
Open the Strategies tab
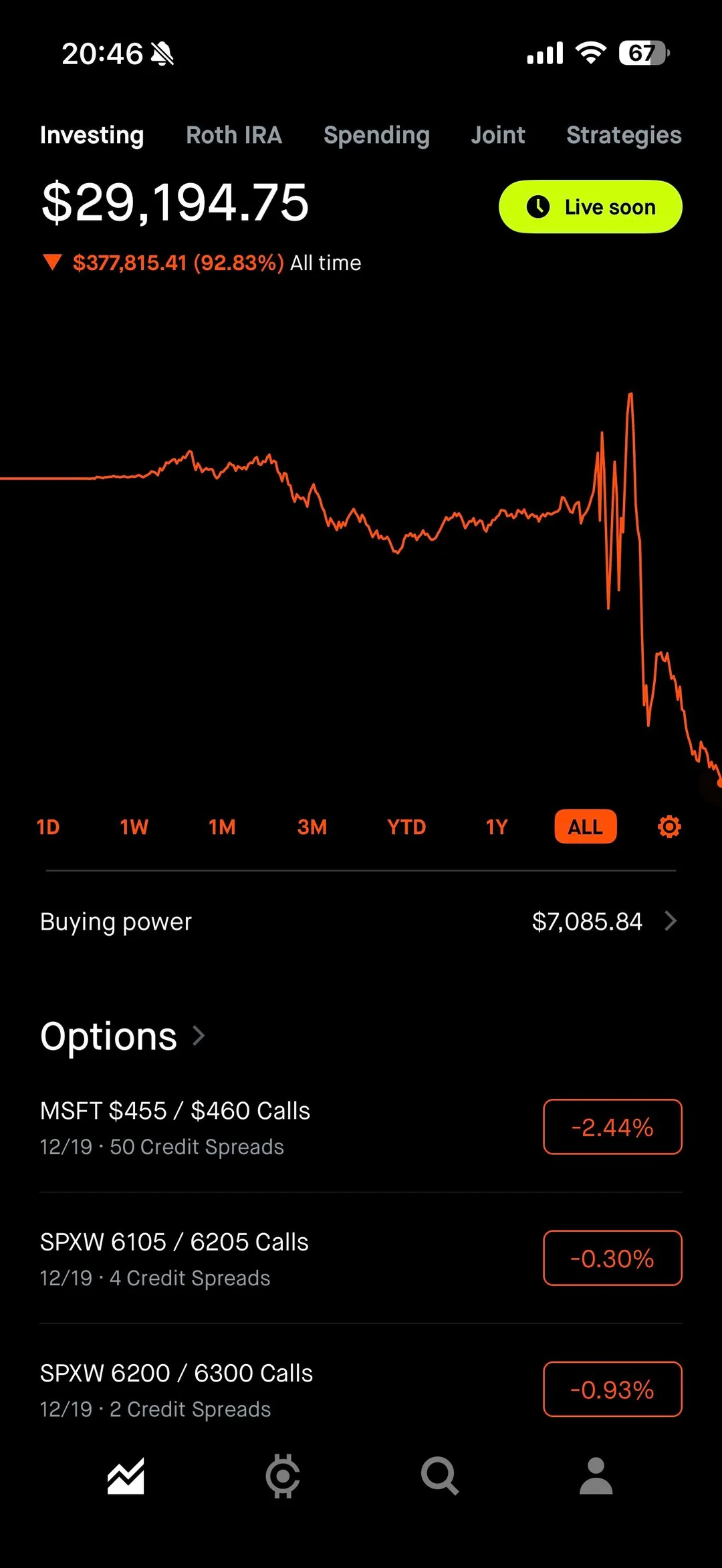click(x=623, y=135)
